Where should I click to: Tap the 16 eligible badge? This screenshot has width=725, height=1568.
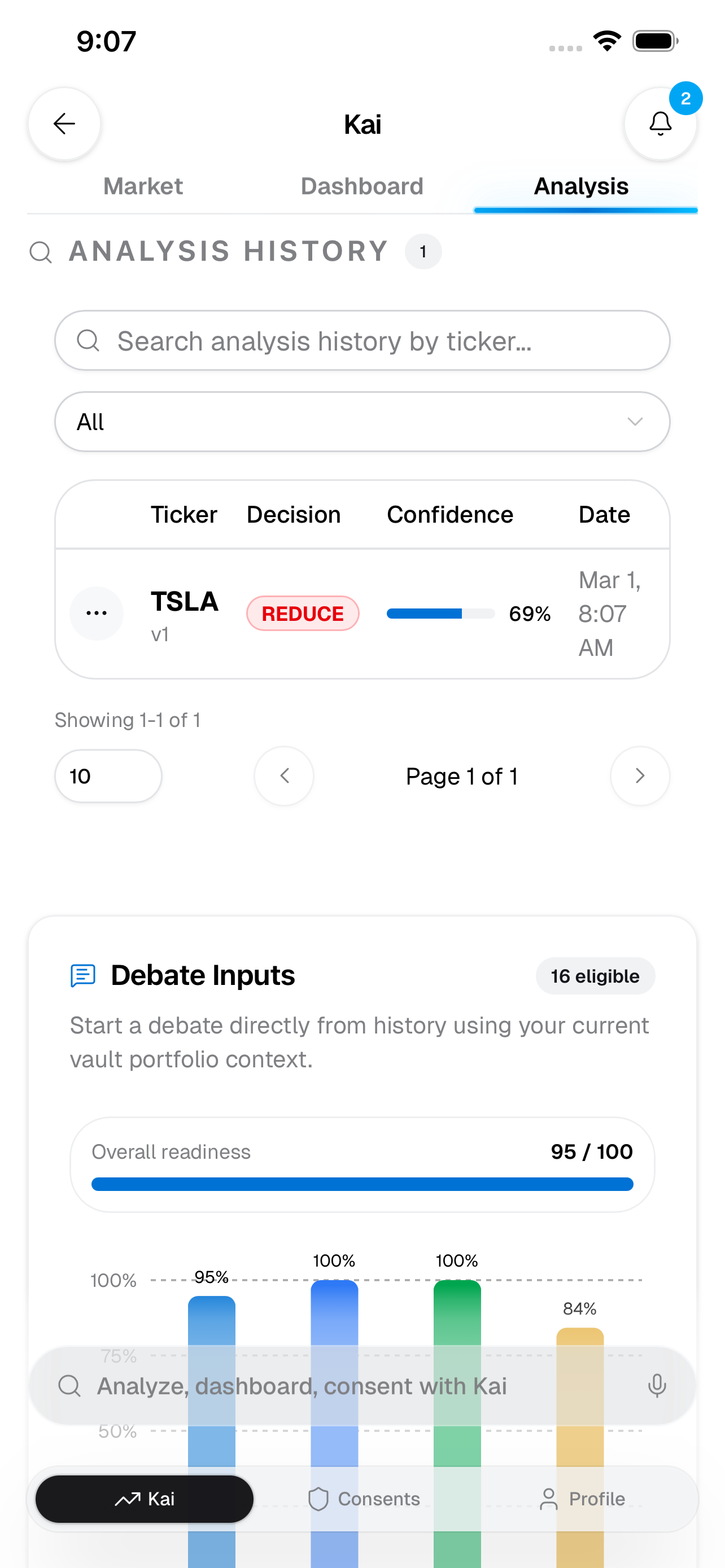[595, 975]
